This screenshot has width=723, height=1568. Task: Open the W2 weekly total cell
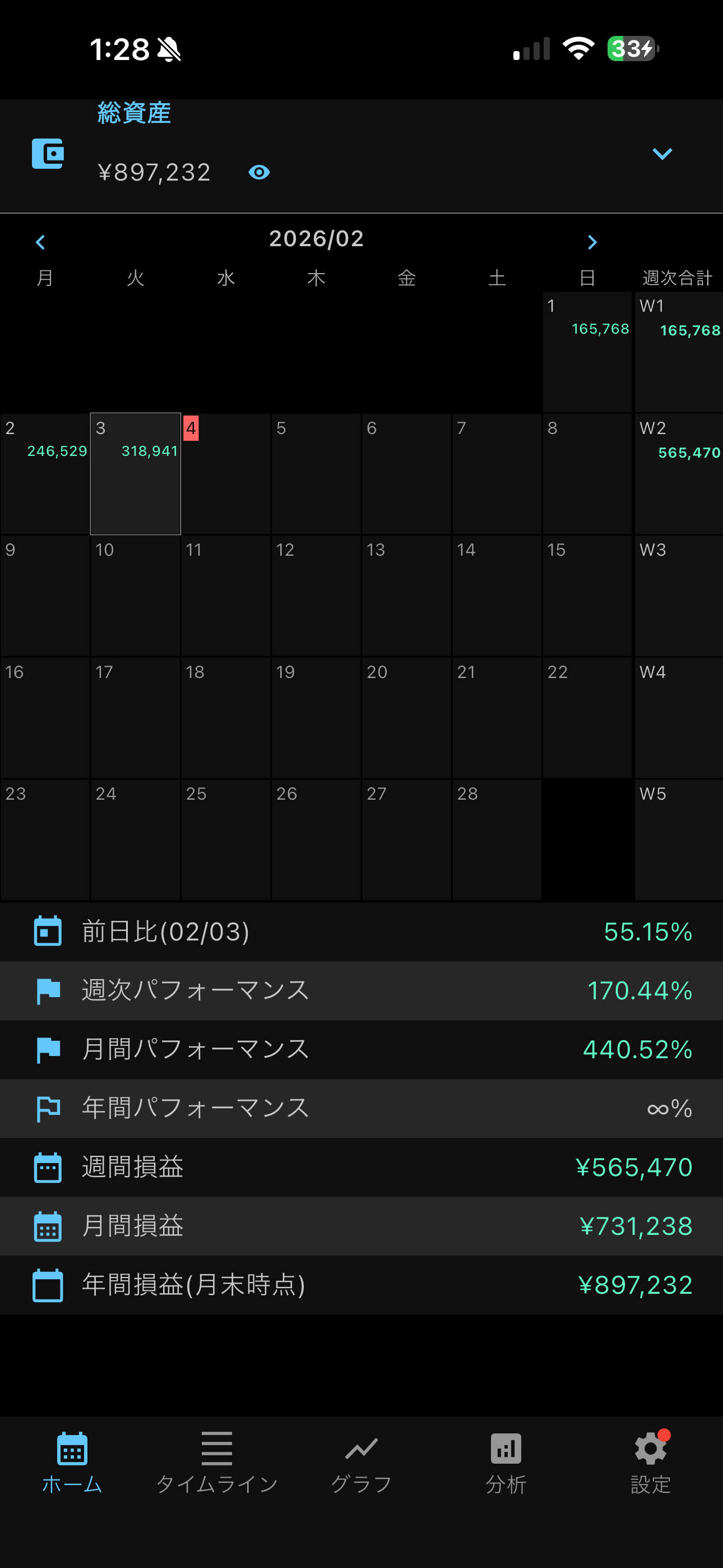pos(679,474)
